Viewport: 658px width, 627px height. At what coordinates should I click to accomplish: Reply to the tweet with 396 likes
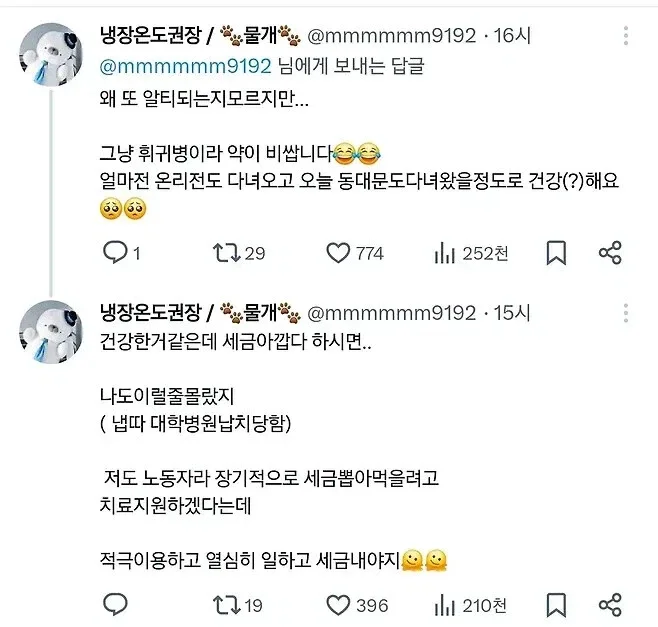tap(116, 604)
